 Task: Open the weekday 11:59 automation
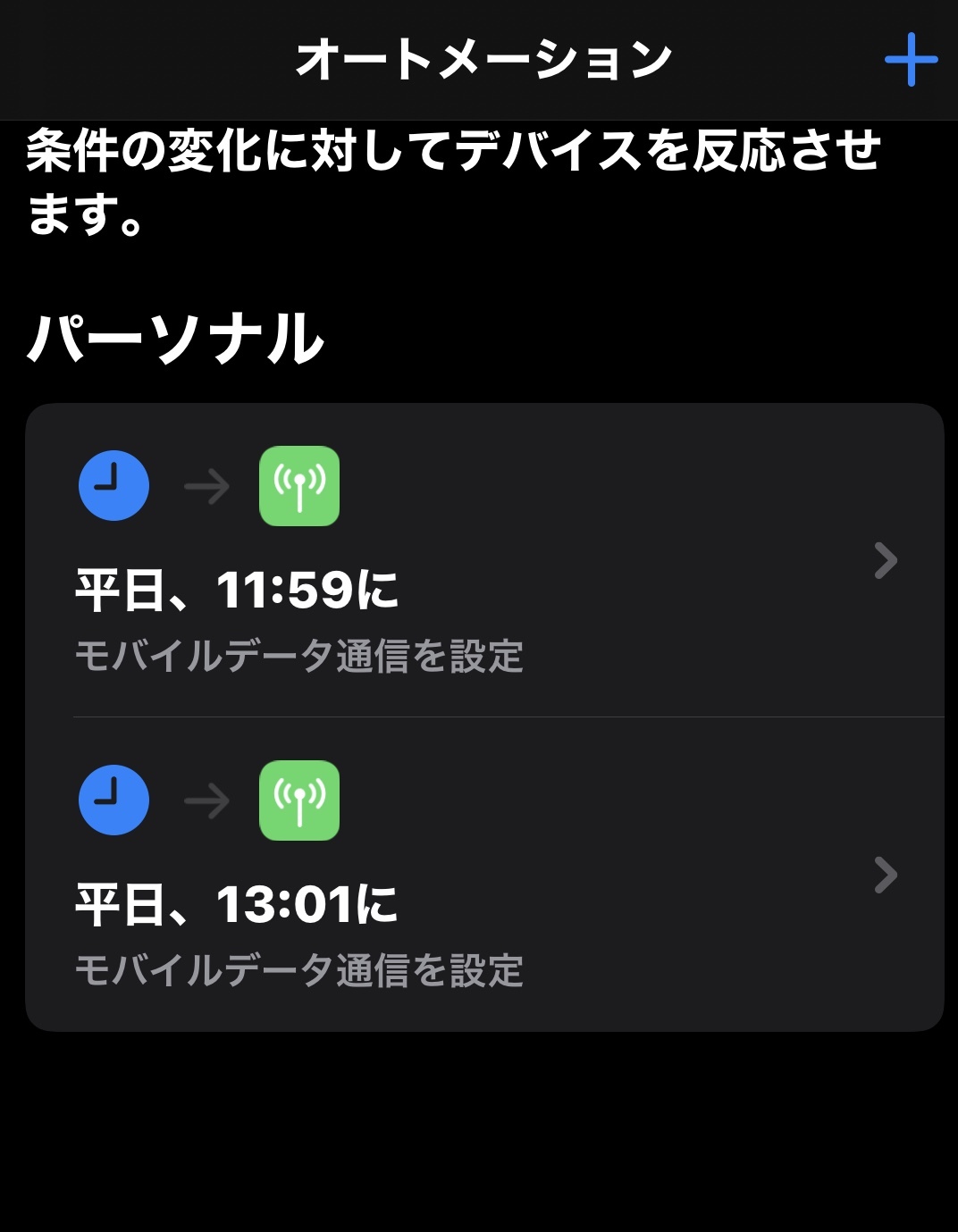click(x=483, y=560)
